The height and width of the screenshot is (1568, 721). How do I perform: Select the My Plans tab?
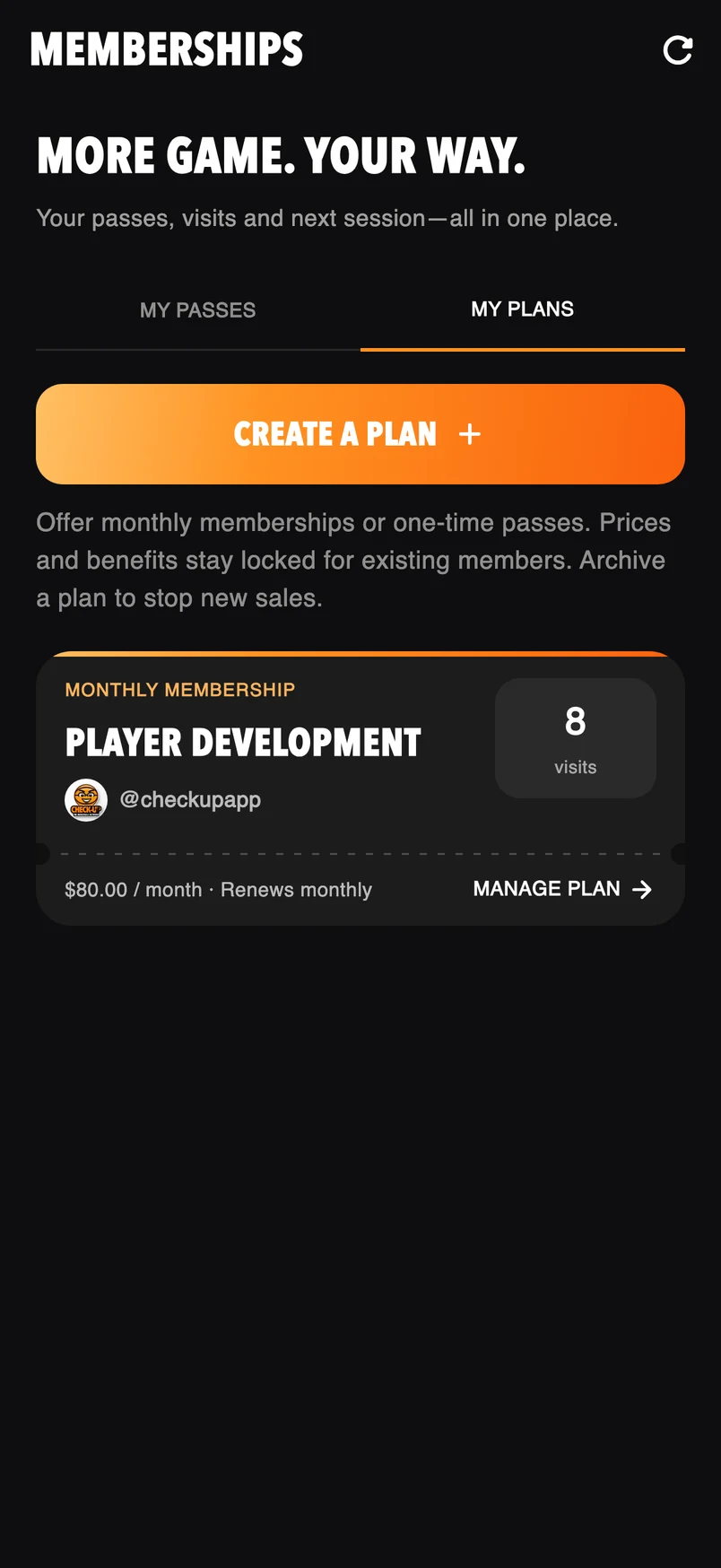(x=523, y=309)
